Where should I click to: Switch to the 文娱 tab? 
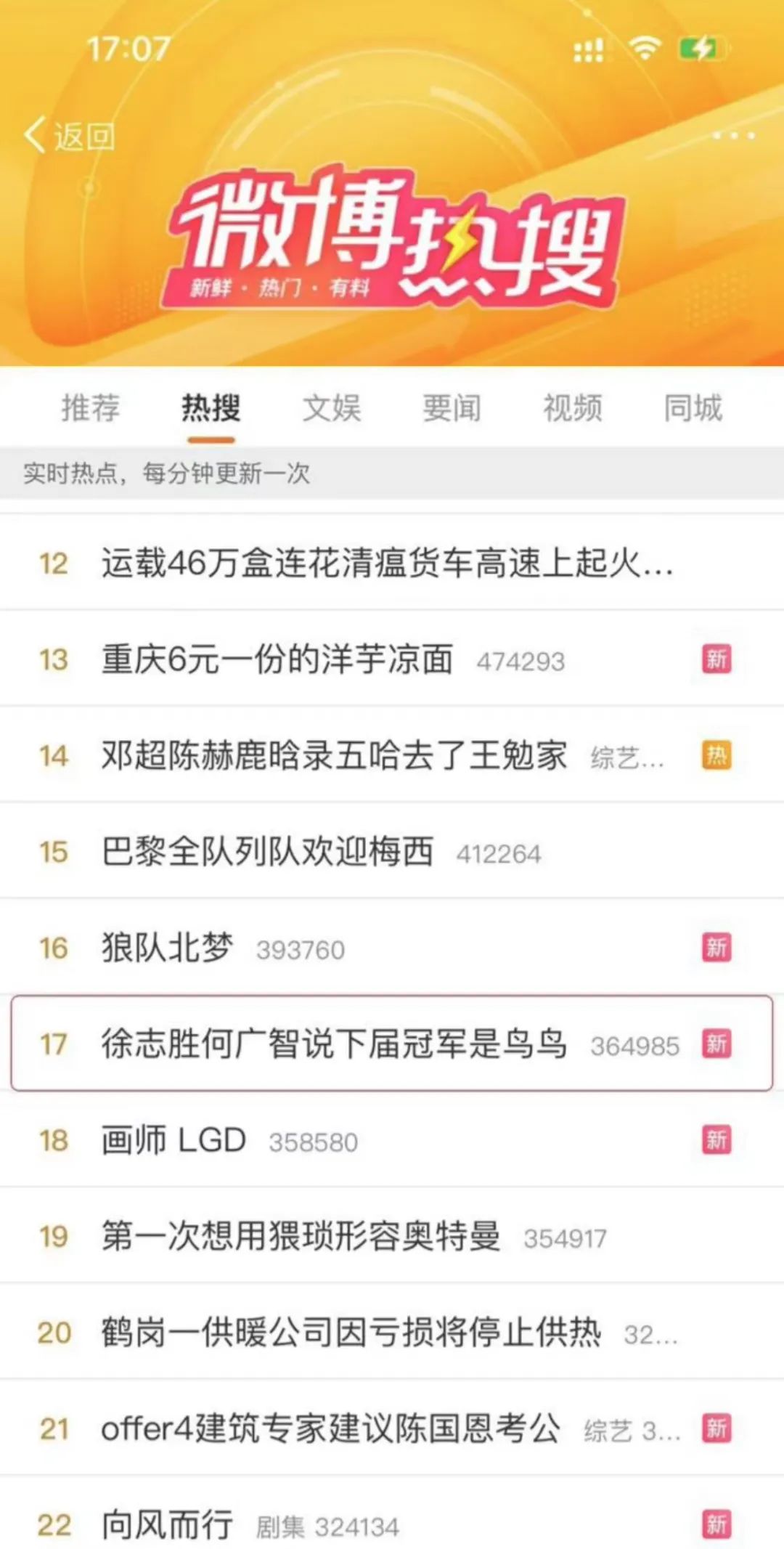332,407
